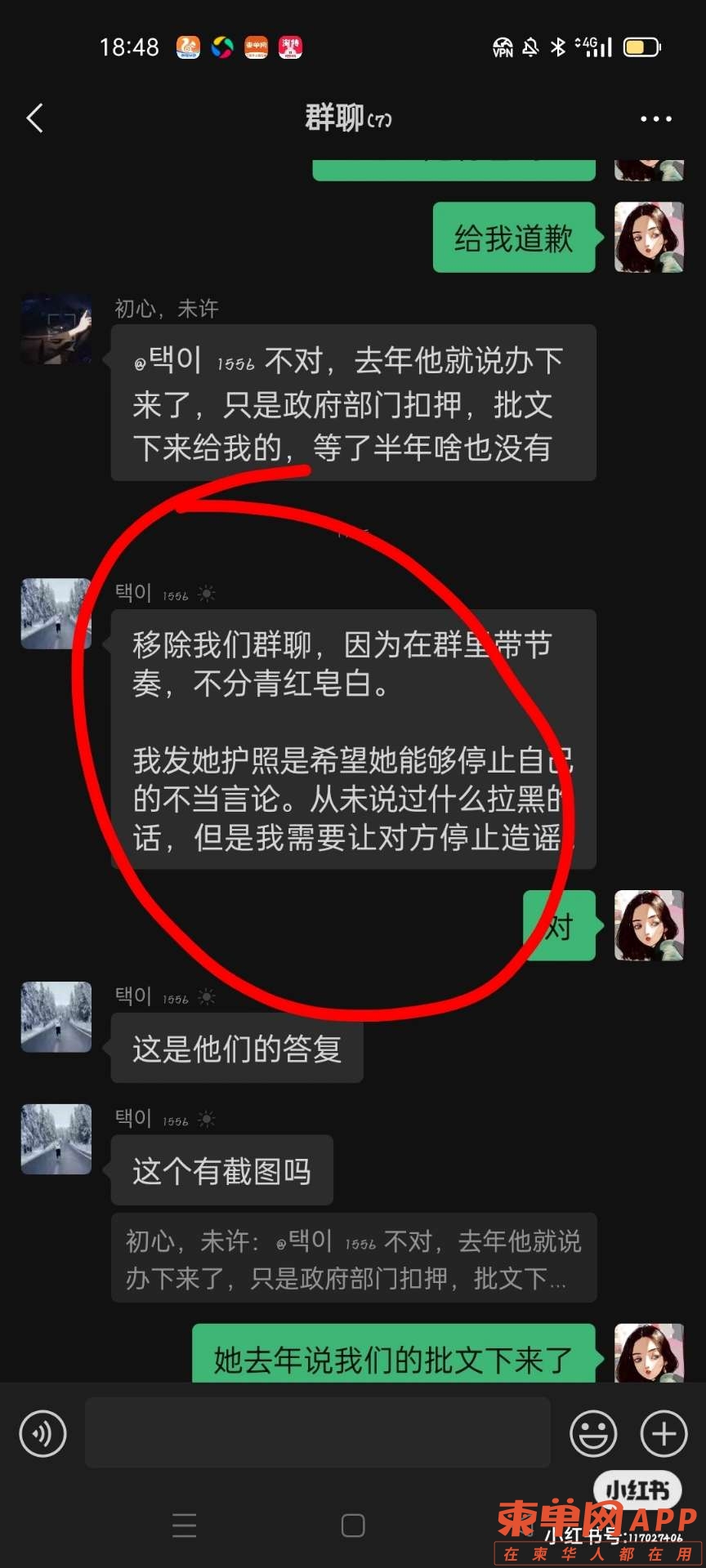Open 初心,未许's profile avatar
Screen dimensions: 706x1568
[x=56, y=329]
